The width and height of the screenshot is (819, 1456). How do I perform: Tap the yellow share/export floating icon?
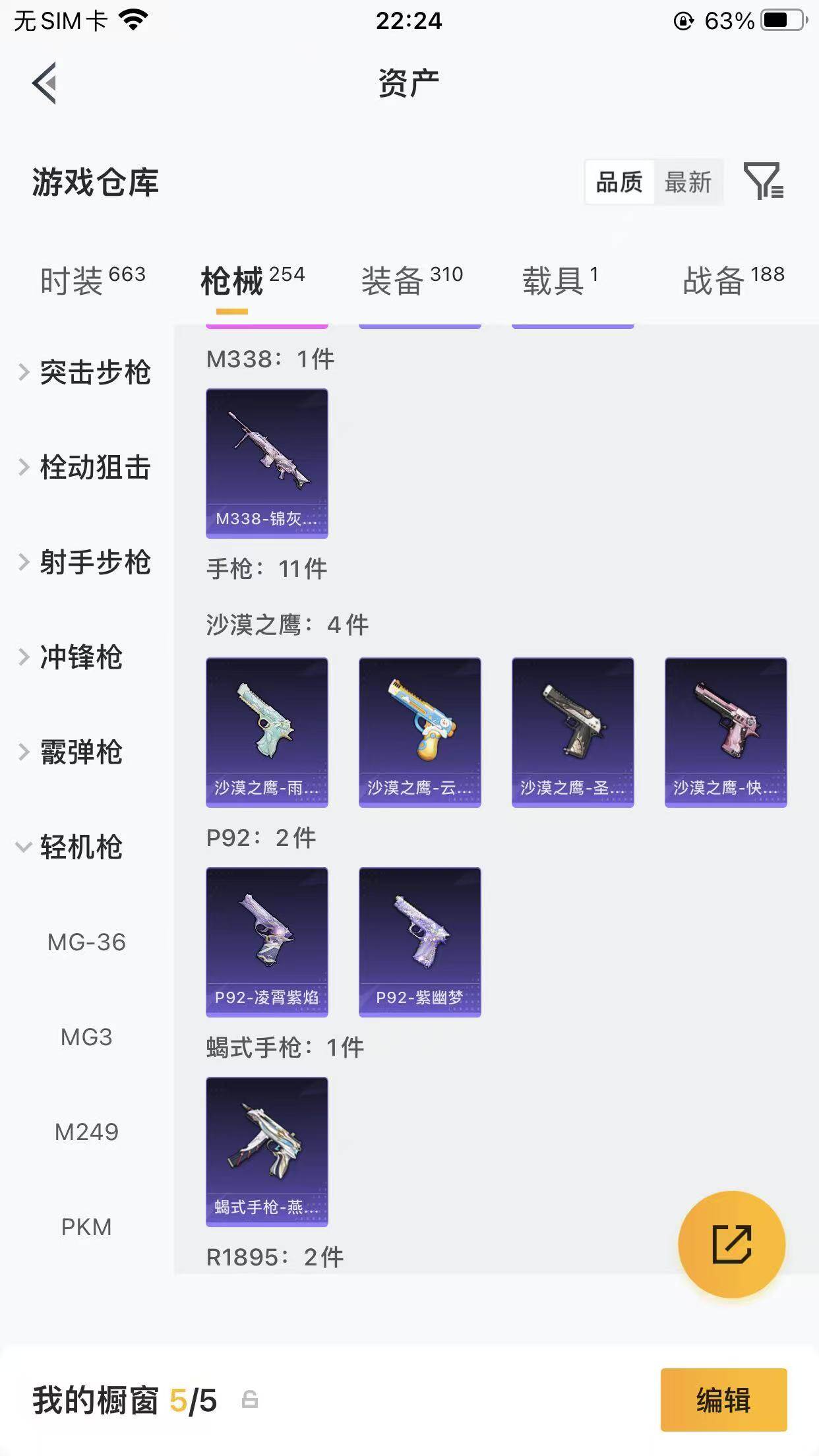732,1242
